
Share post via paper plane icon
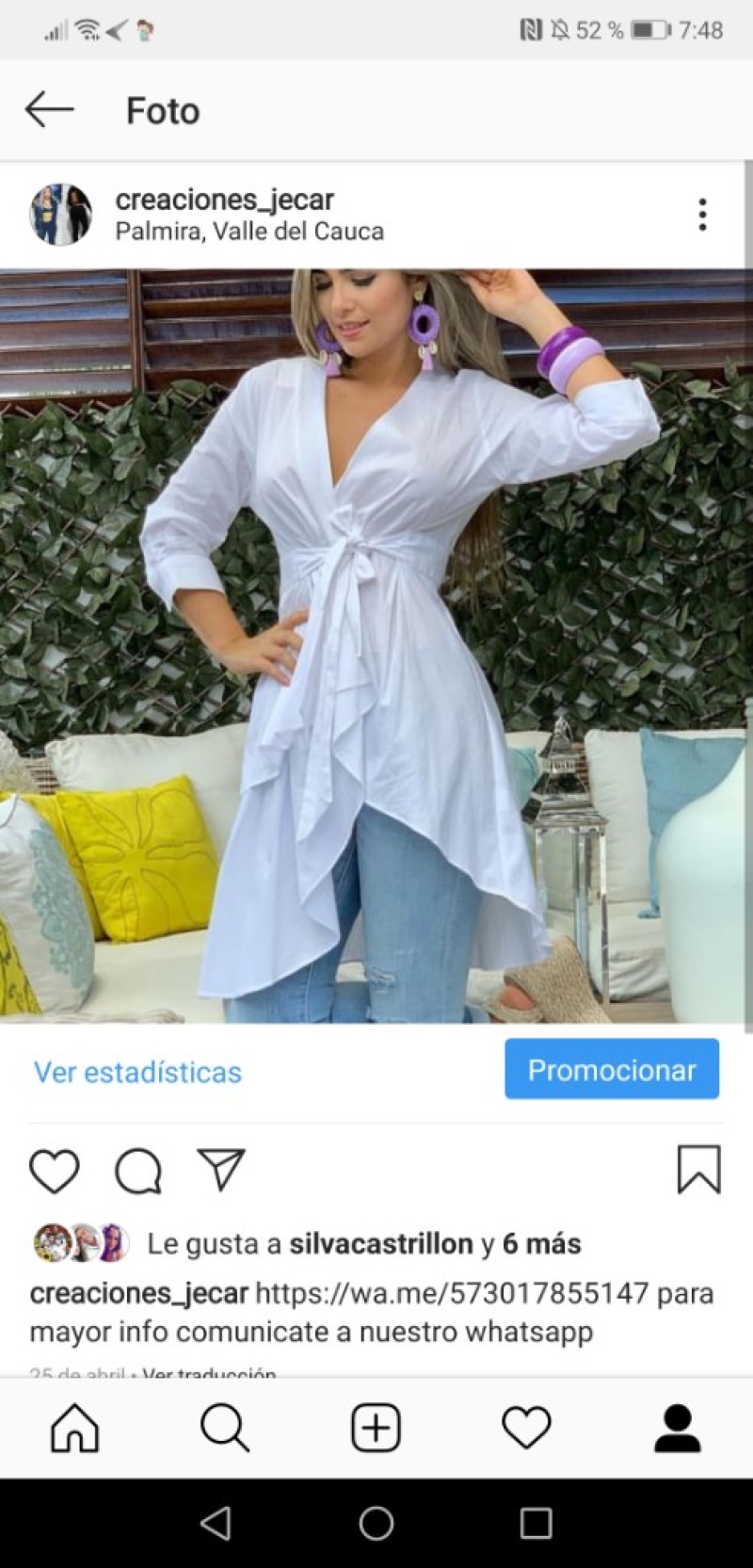coord(222,1169)
